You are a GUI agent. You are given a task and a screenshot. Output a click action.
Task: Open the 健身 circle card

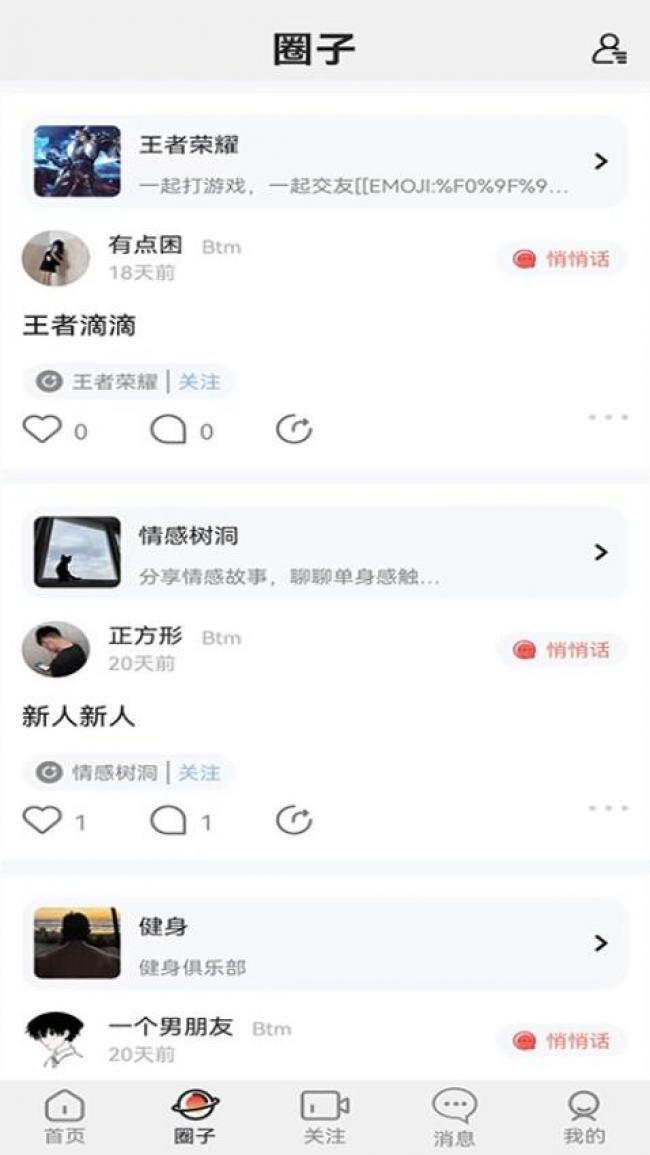coord(325,943)
